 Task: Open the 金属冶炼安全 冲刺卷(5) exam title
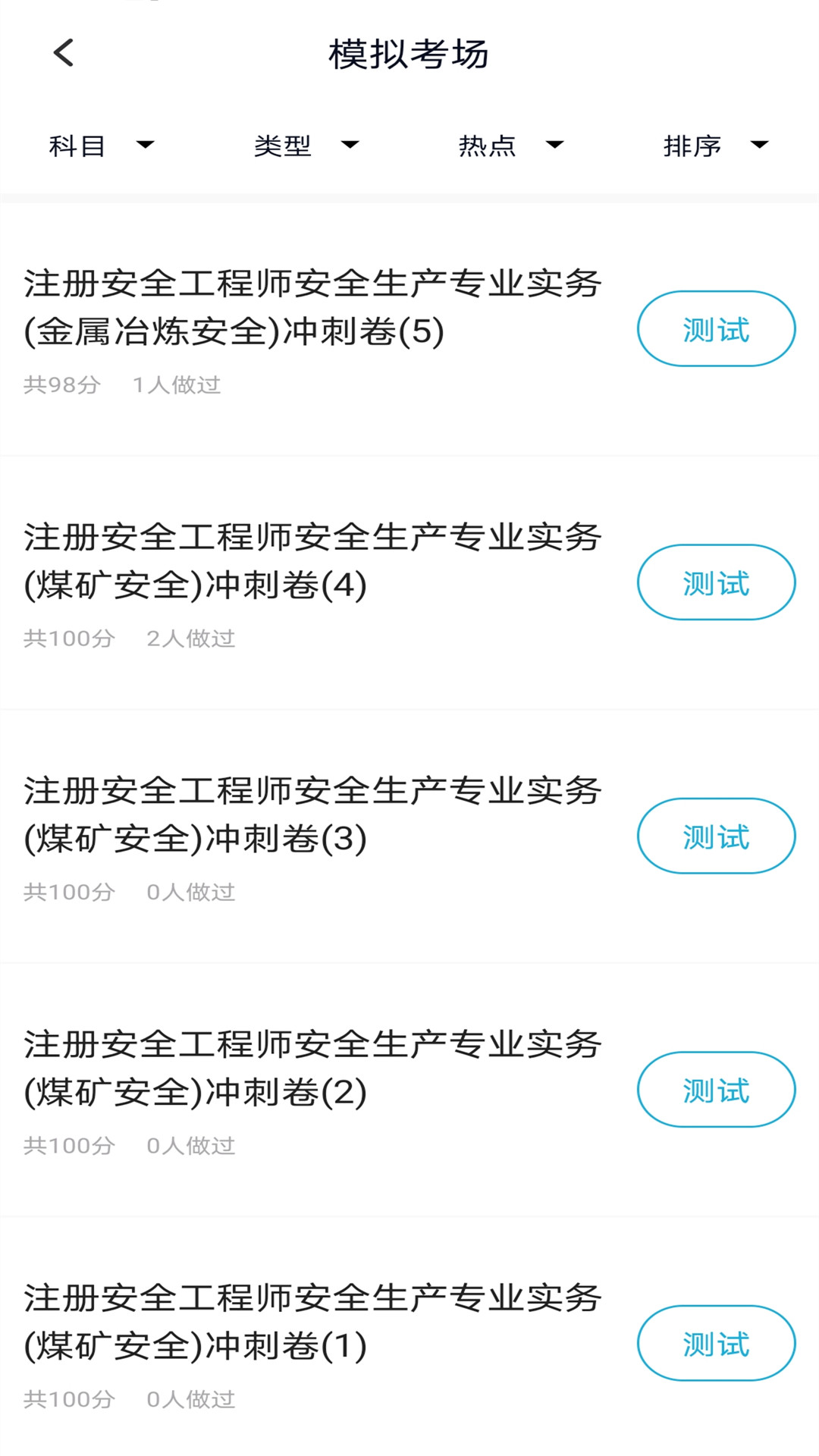(x=311, y=307)
